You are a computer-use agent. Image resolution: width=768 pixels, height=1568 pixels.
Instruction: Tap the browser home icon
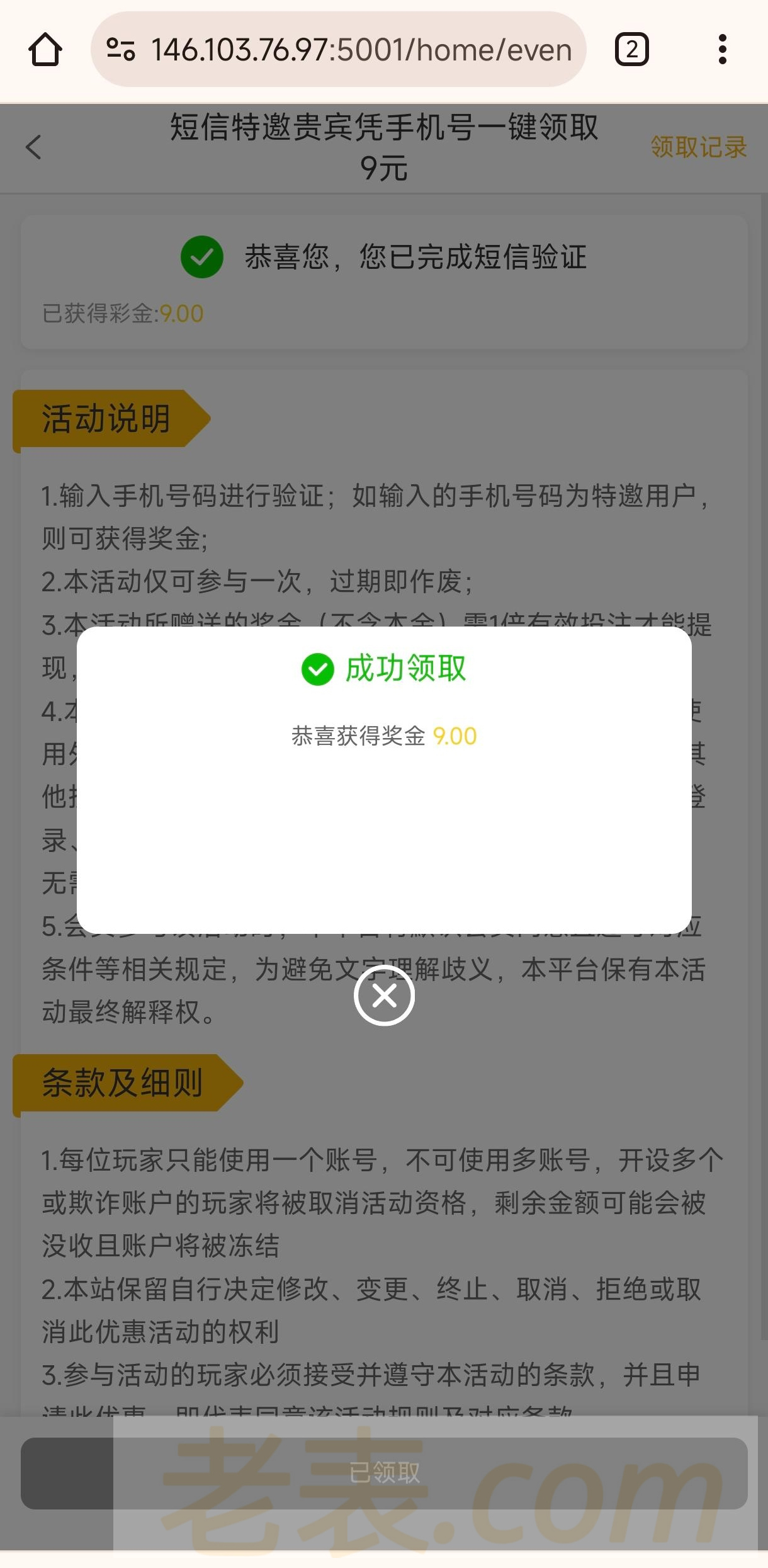pyautogui.click(x=45, y=50)
